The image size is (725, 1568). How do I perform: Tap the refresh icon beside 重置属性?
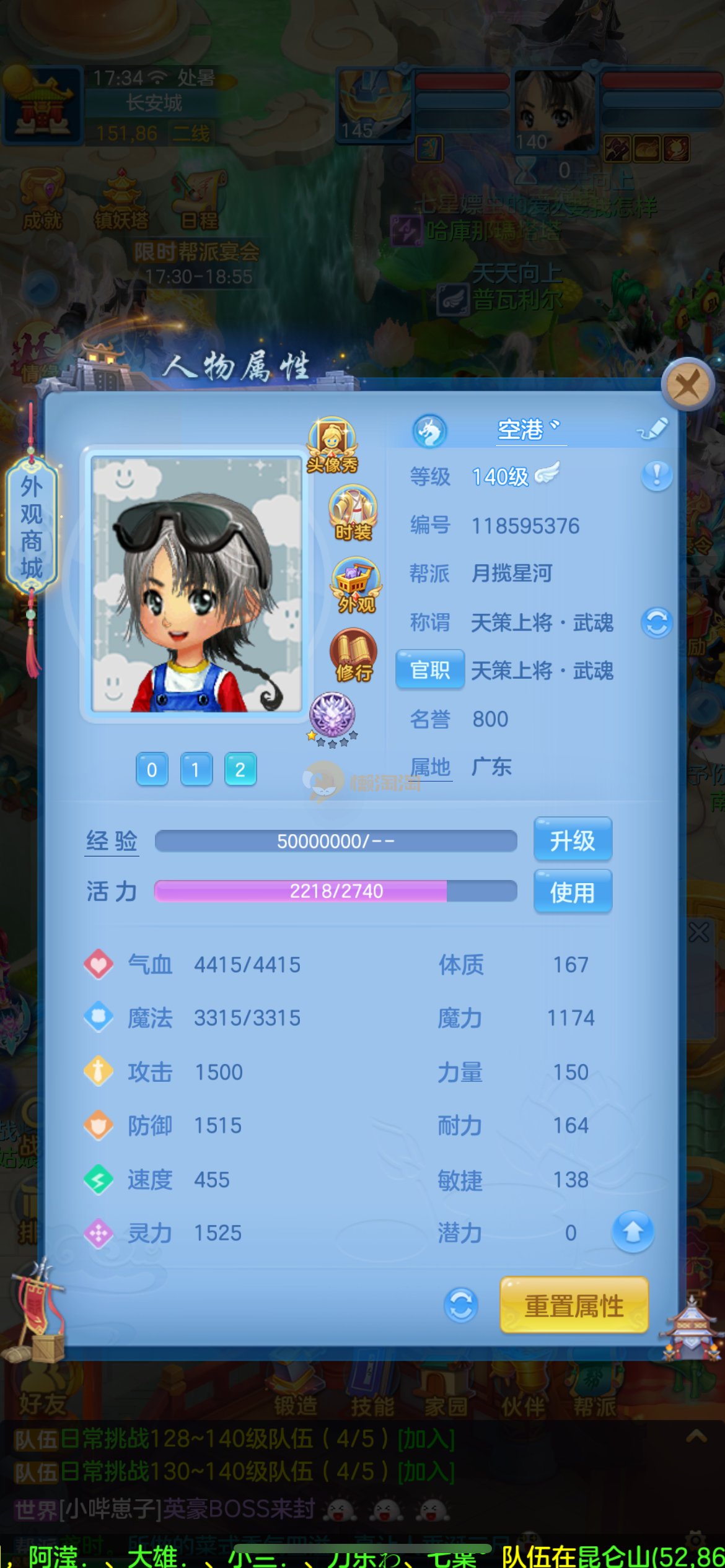tap(460, 1305)
